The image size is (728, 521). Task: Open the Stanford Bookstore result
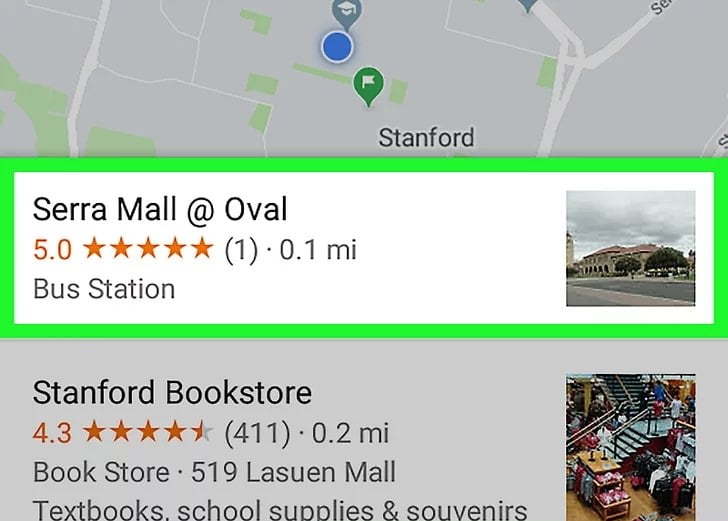pos(172,391)
